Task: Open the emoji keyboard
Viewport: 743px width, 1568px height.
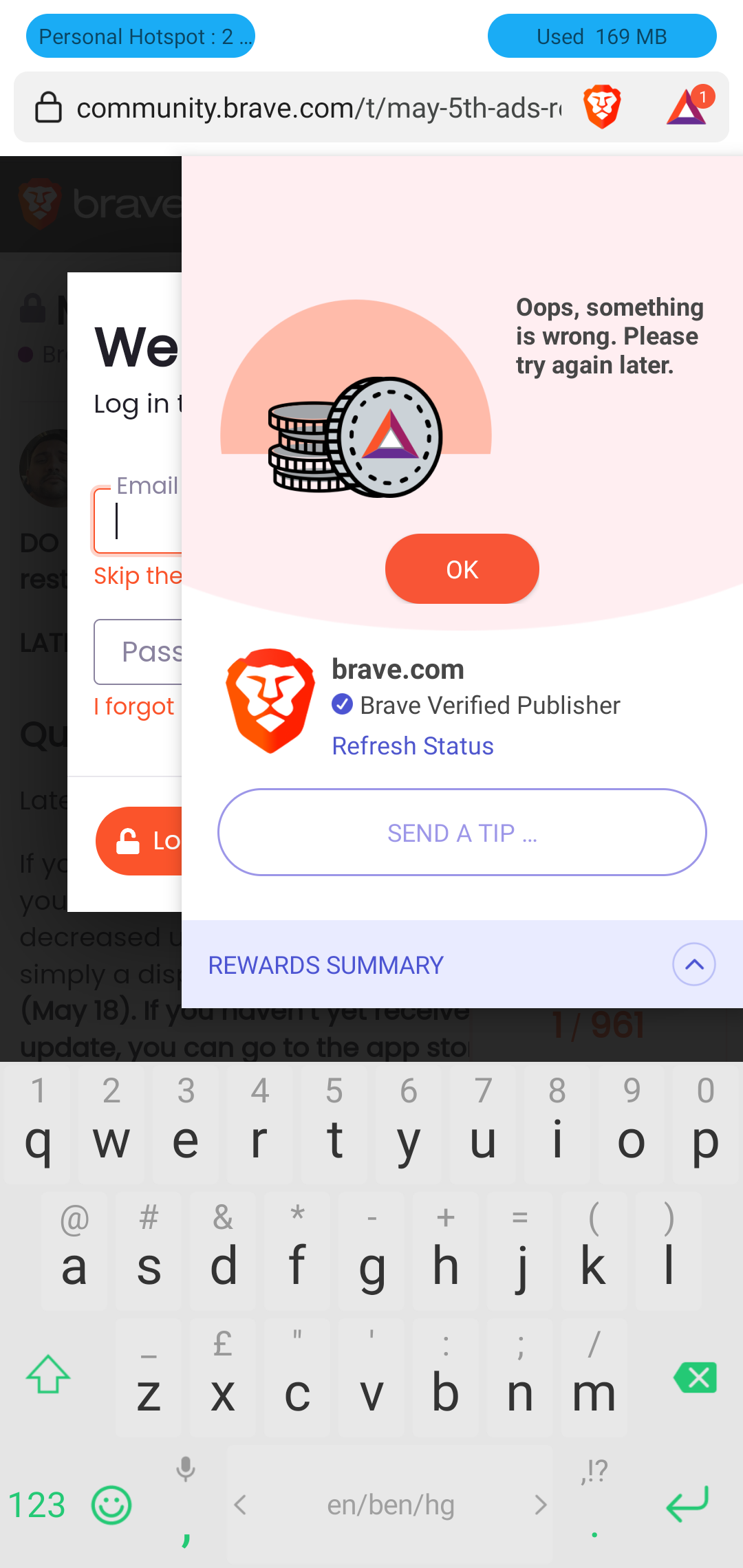Action: 111,1505
